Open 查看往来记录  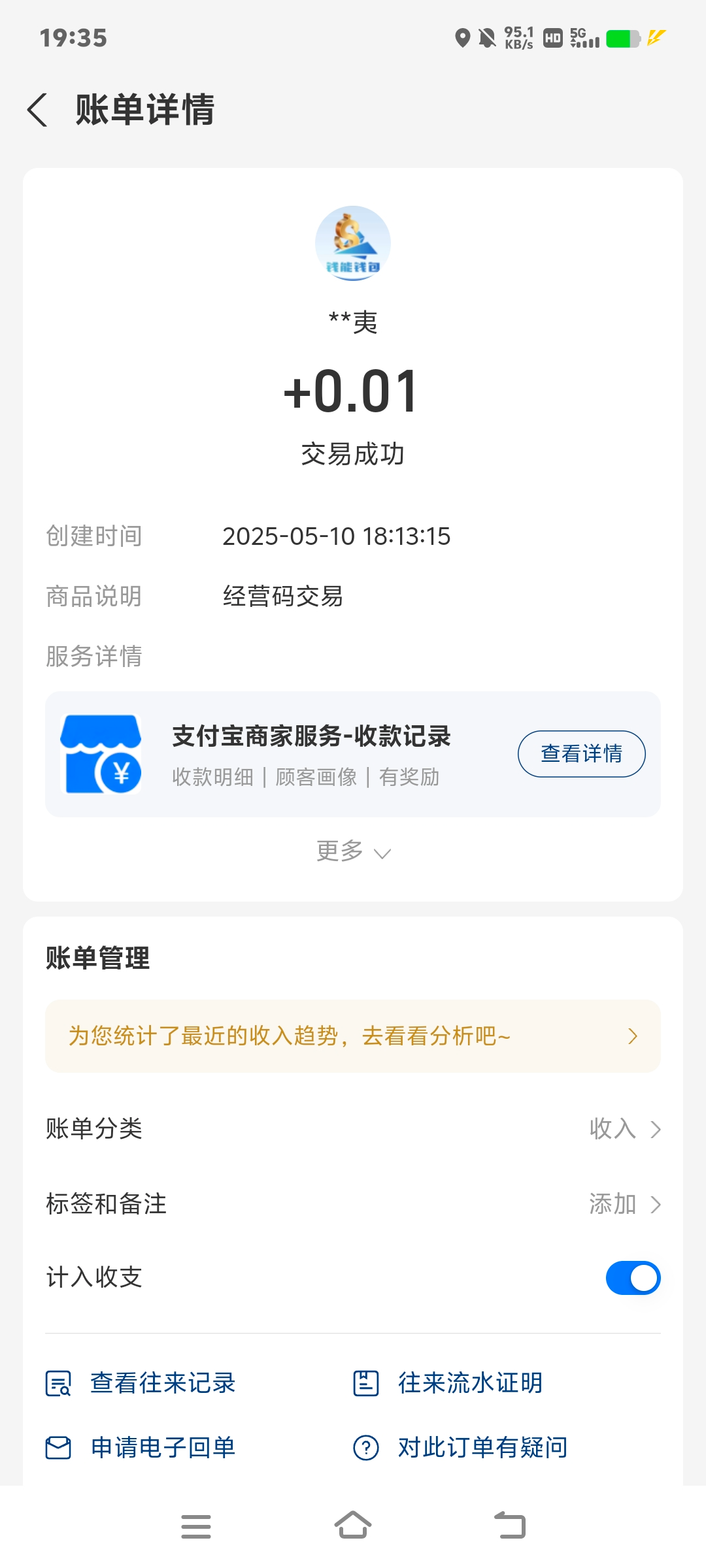[x=141, y=1383]
